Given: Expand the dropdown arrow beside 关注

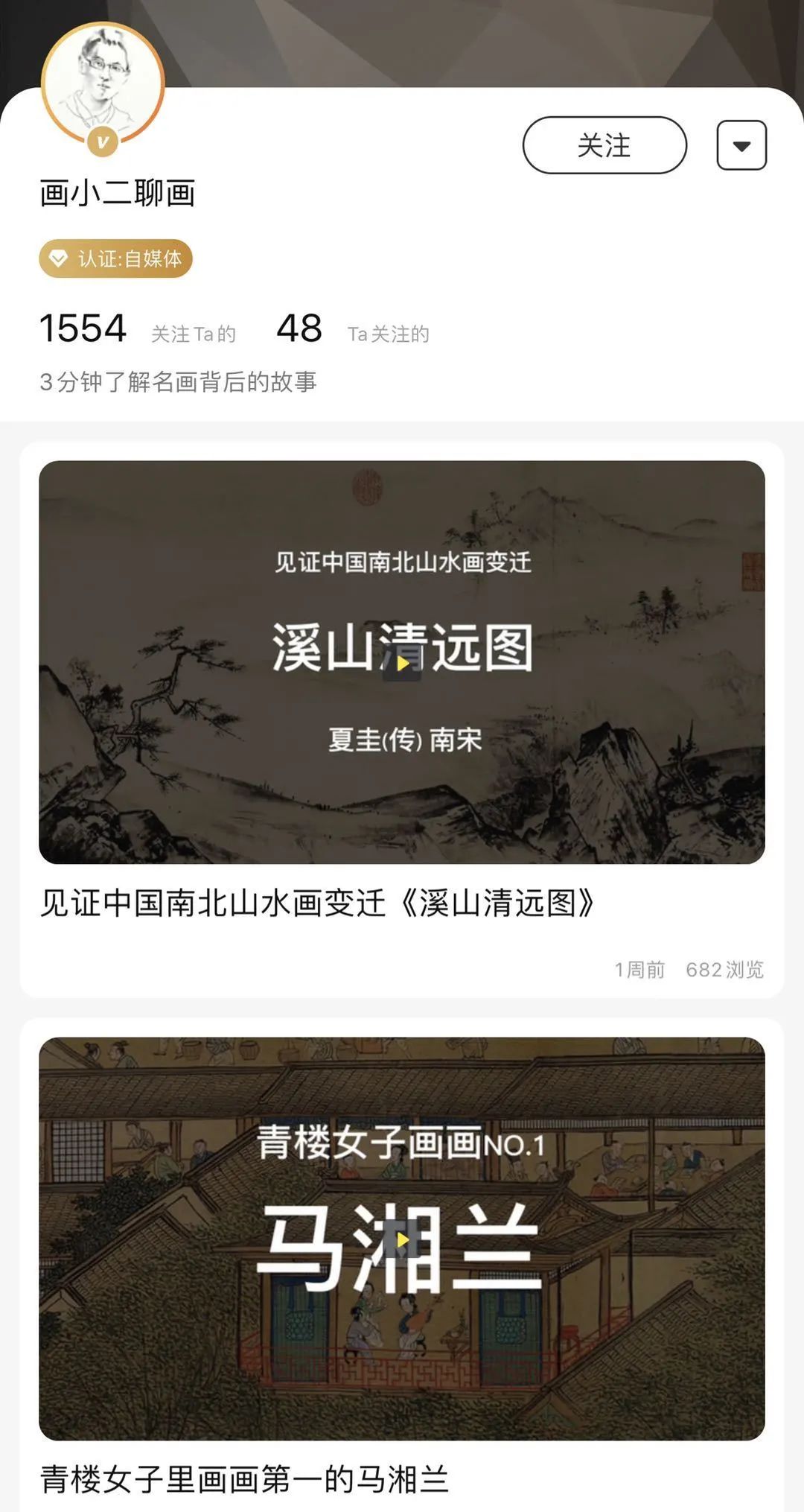Looking at the screenshot, I should pos(741,145).
